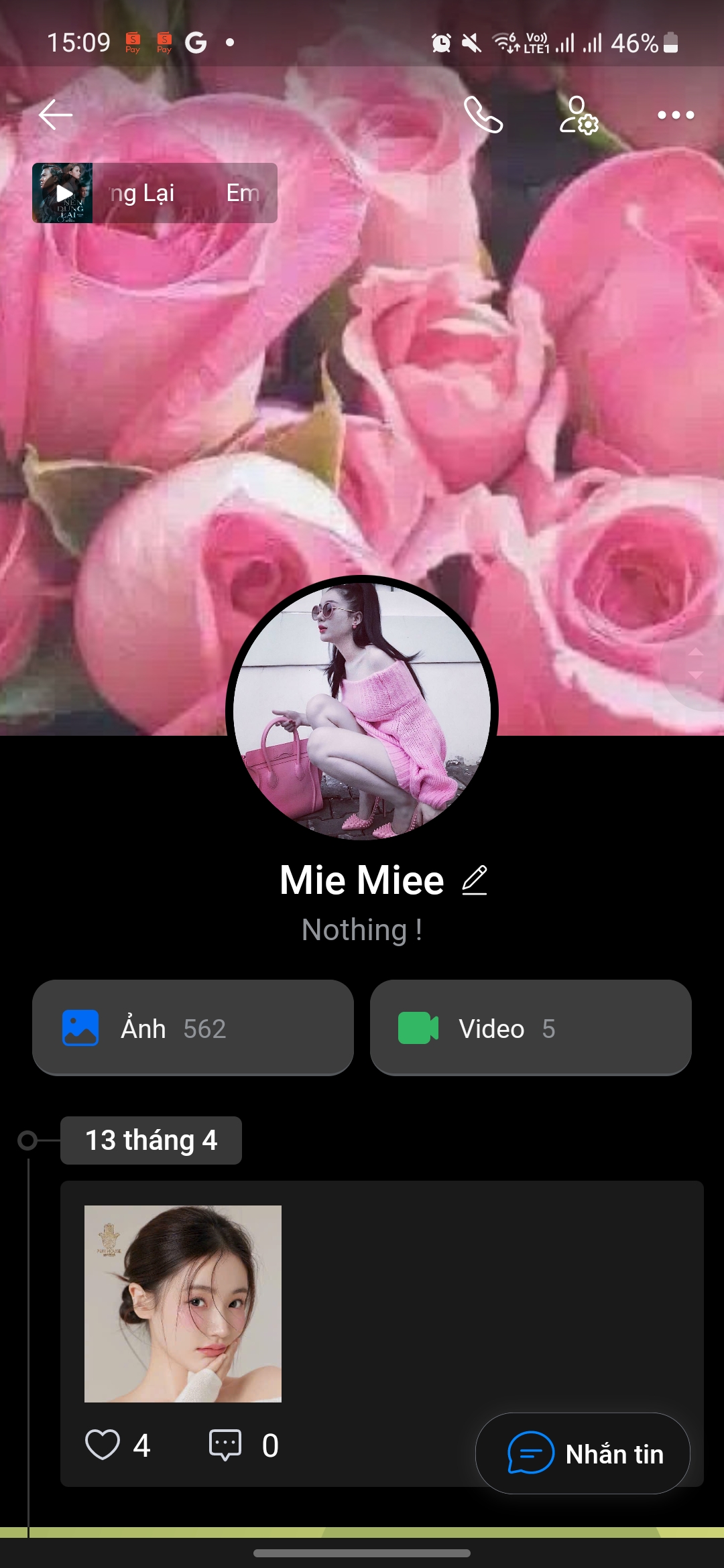This screenshot has width=724, height=1568.
Task: Open the Video 5 collection
Action: click(530, 1028)
